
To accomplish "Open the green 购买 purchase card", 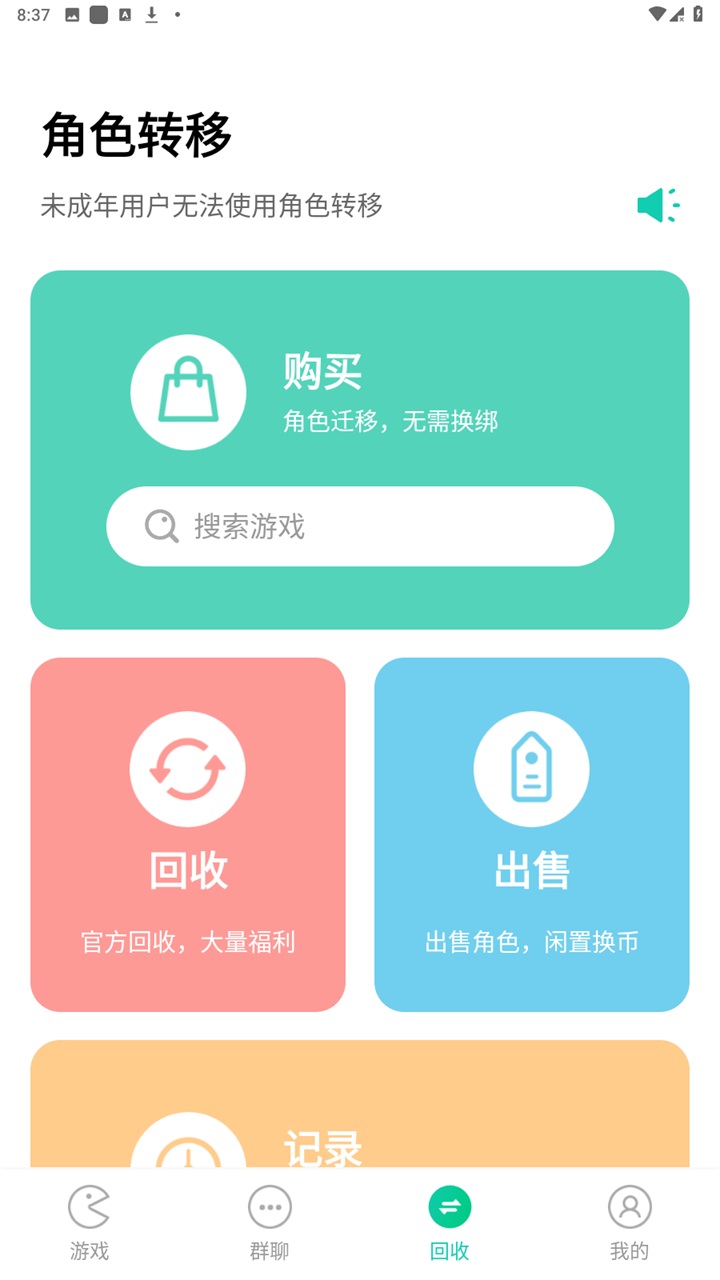I will [360, 400].
